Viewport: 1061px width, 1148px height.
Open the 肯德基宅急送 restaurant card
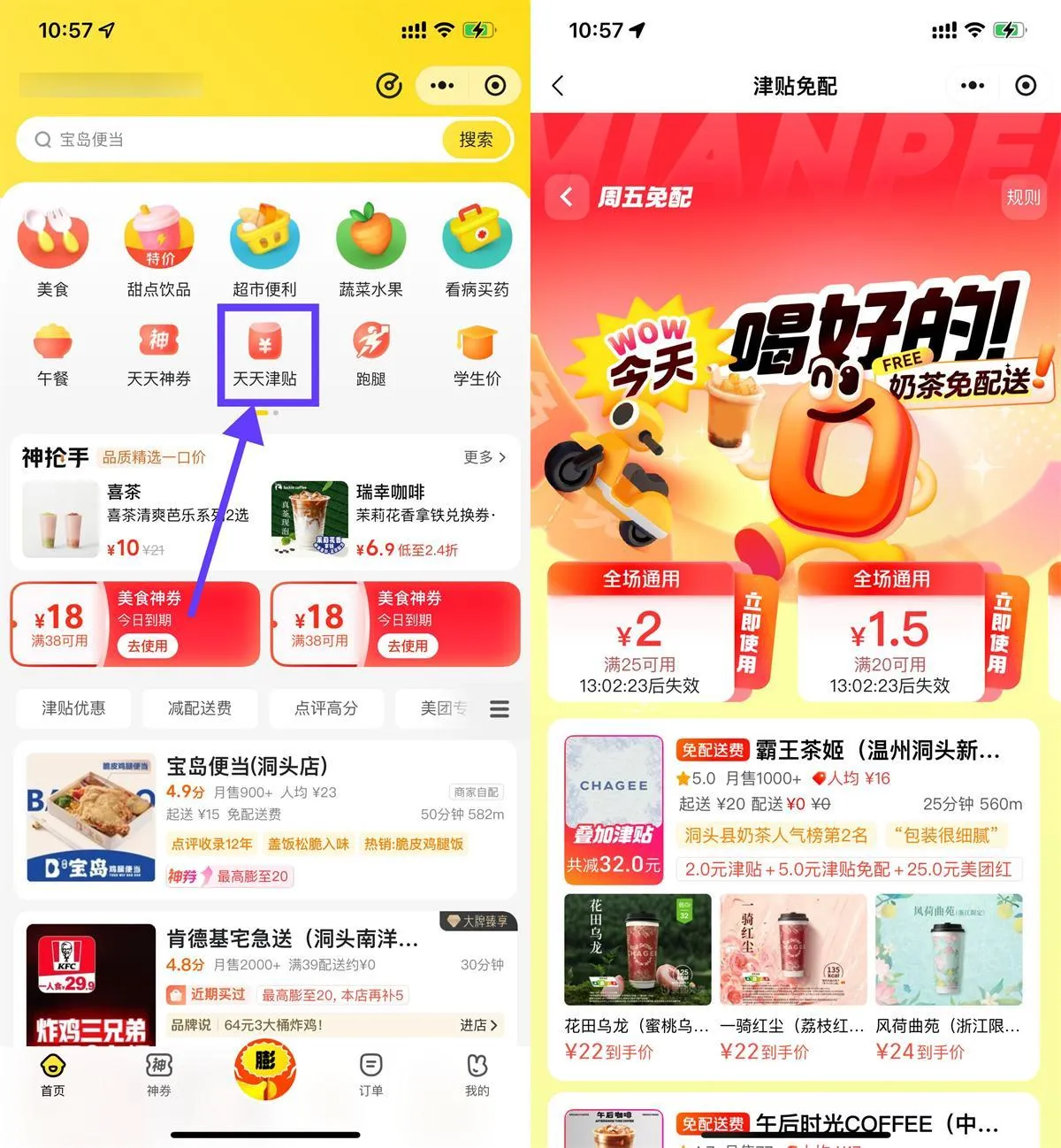coord(265,973)
